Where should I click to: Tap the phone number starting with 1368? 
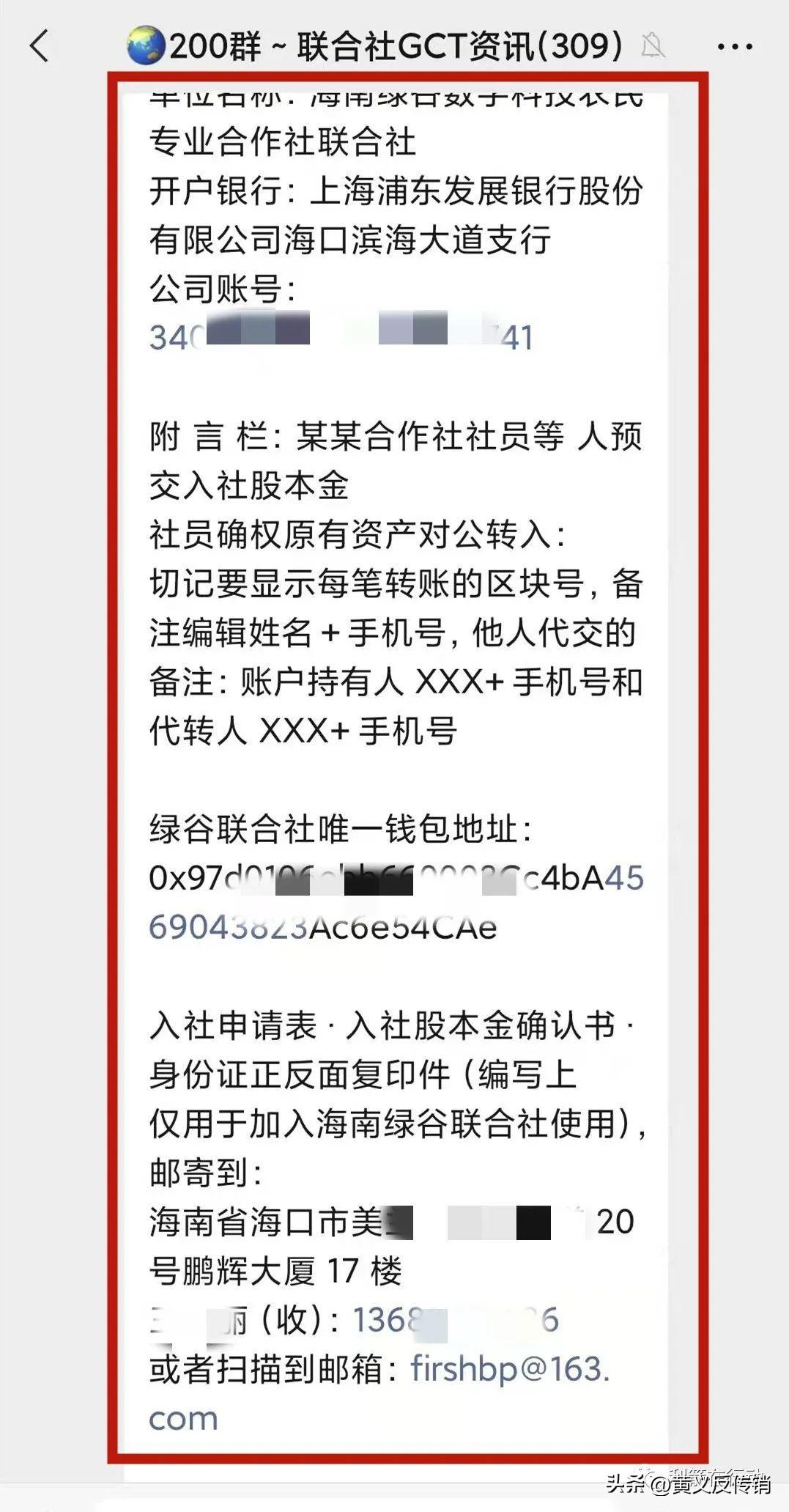point(456,1319)
